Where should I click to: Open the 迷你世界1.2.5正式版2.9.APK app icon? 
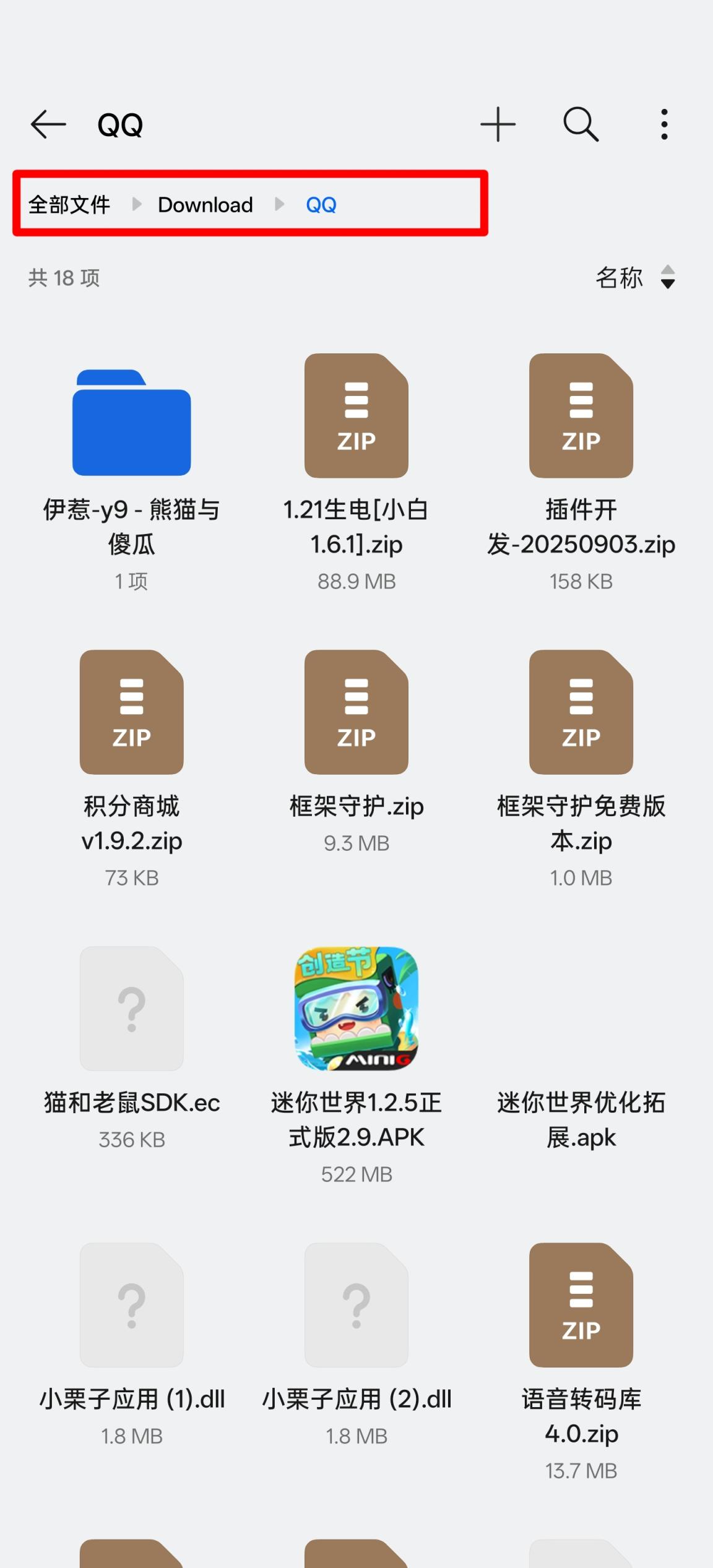tap(356, 1009)
